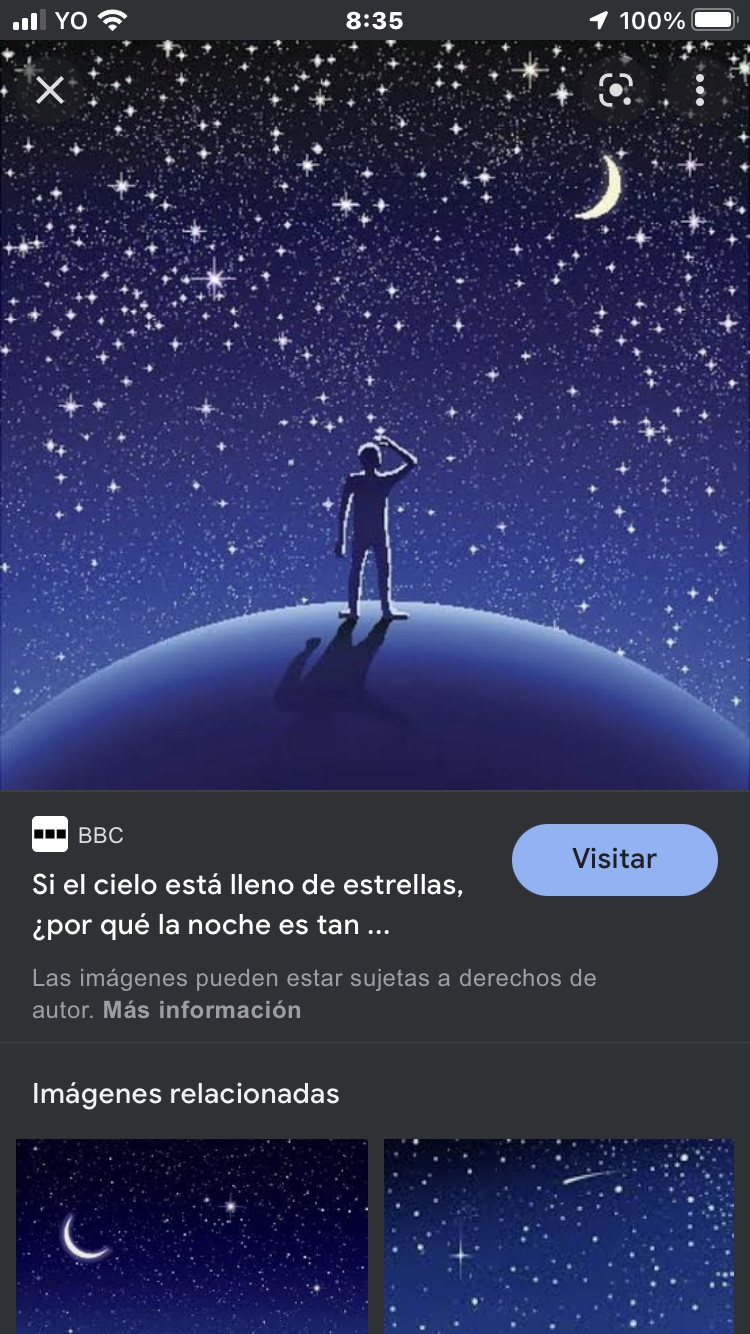Open the three-dot overflow menu
The image size is (750, 1334).
click(x=700, y=90)
